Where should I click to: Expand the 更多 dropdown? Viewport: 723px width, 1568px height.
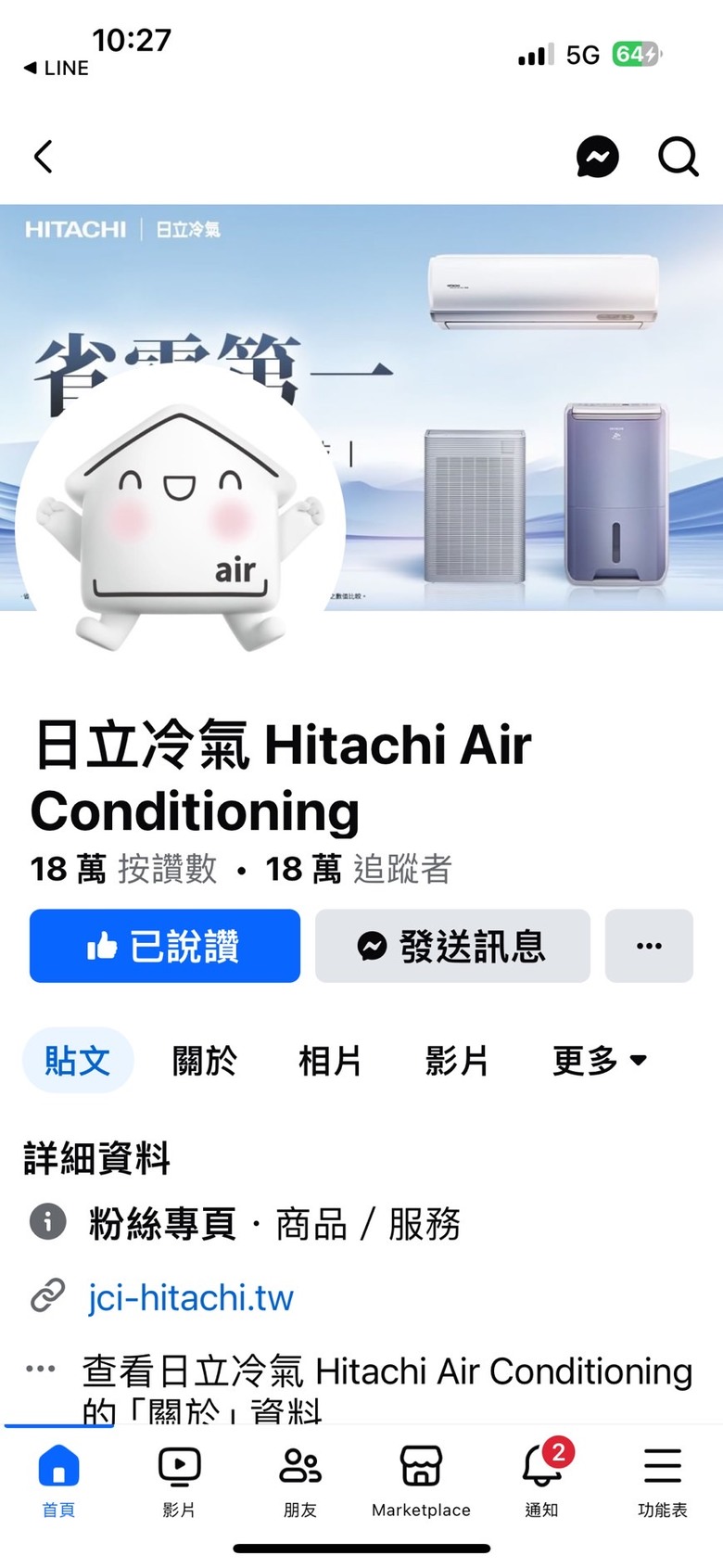click(x=600, y=1060)
